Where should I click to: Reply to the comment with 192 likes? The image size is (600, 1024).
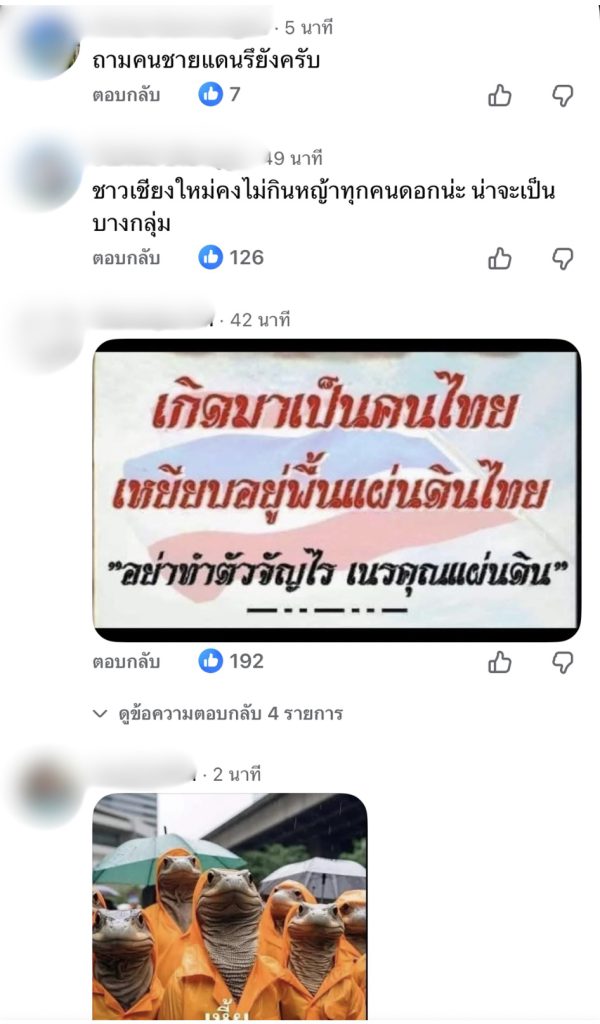coord(126,661)
